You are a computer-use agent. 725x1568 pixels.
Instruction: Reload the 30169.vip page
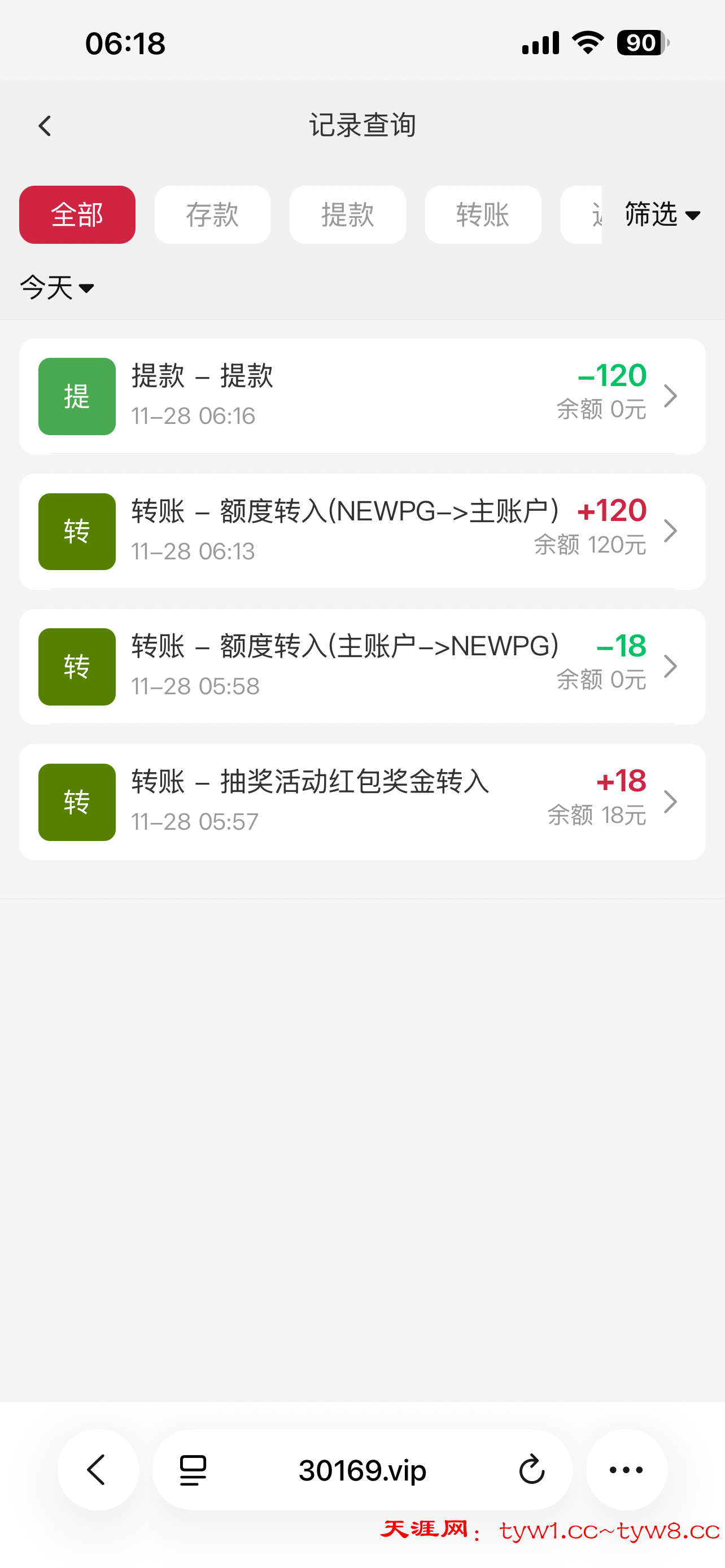click(531, 1470)
